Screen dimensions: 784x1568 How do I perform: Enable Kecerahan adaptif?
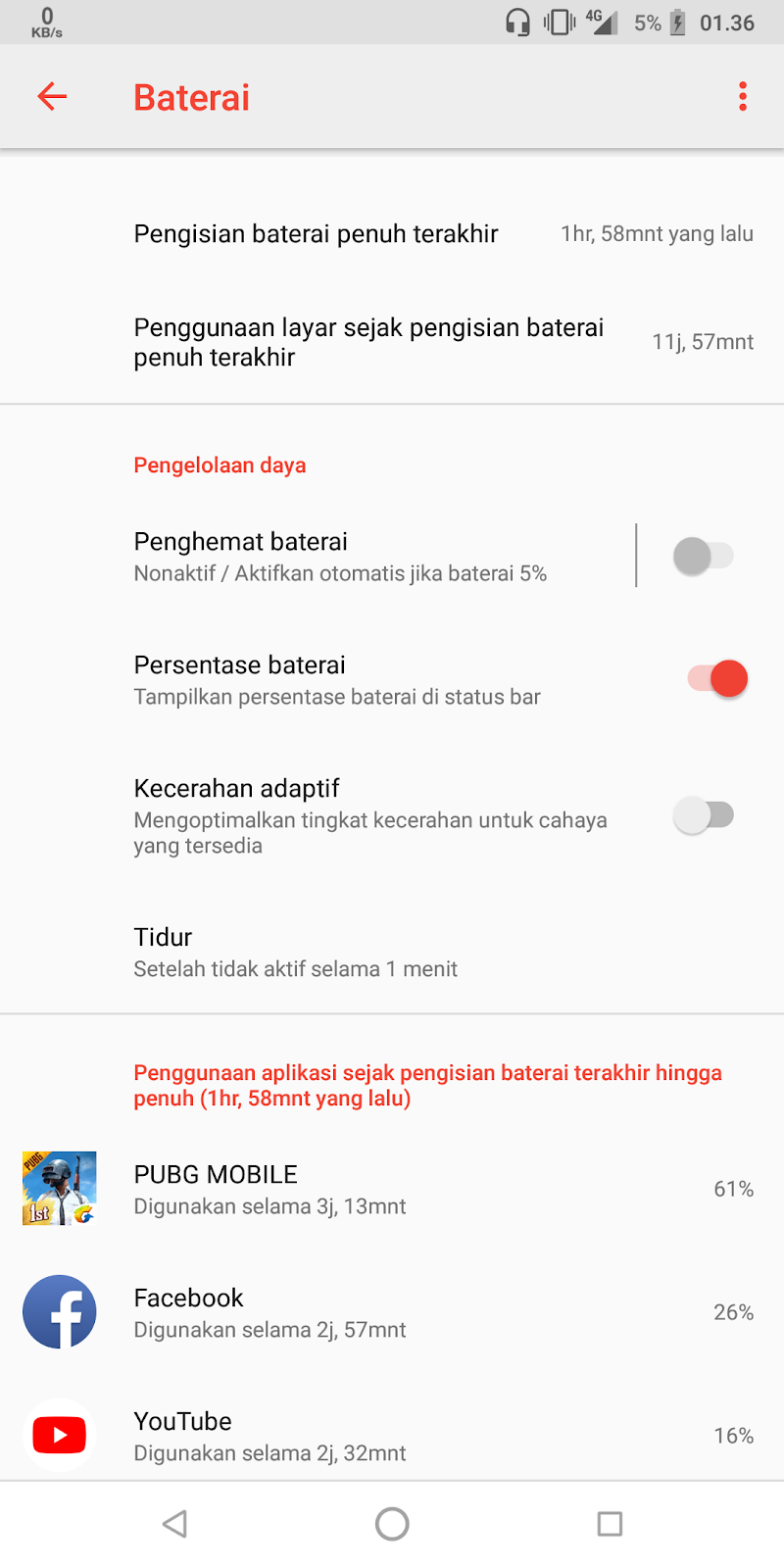[x=703, y=814]
